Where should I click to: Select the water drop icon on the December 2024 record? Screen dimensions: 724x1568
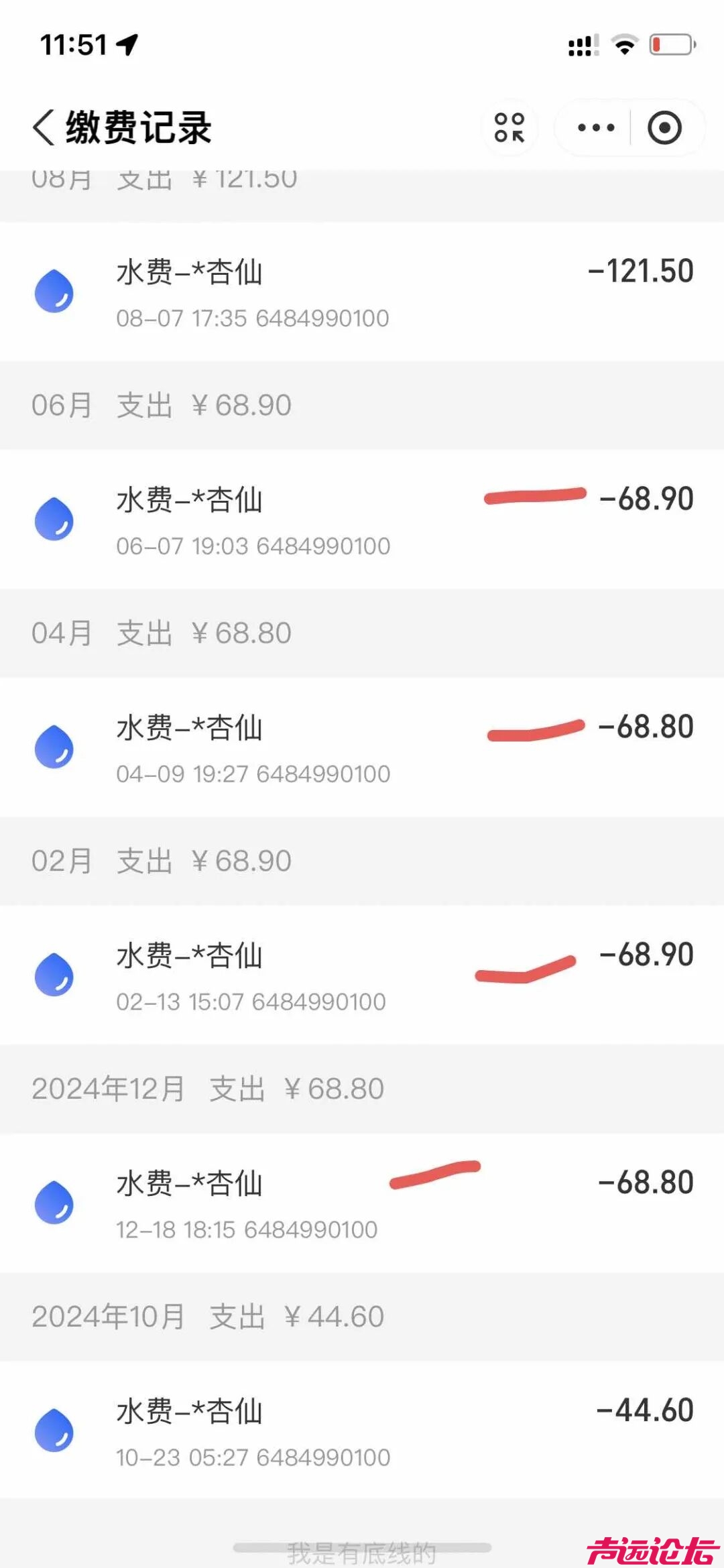54,1203
